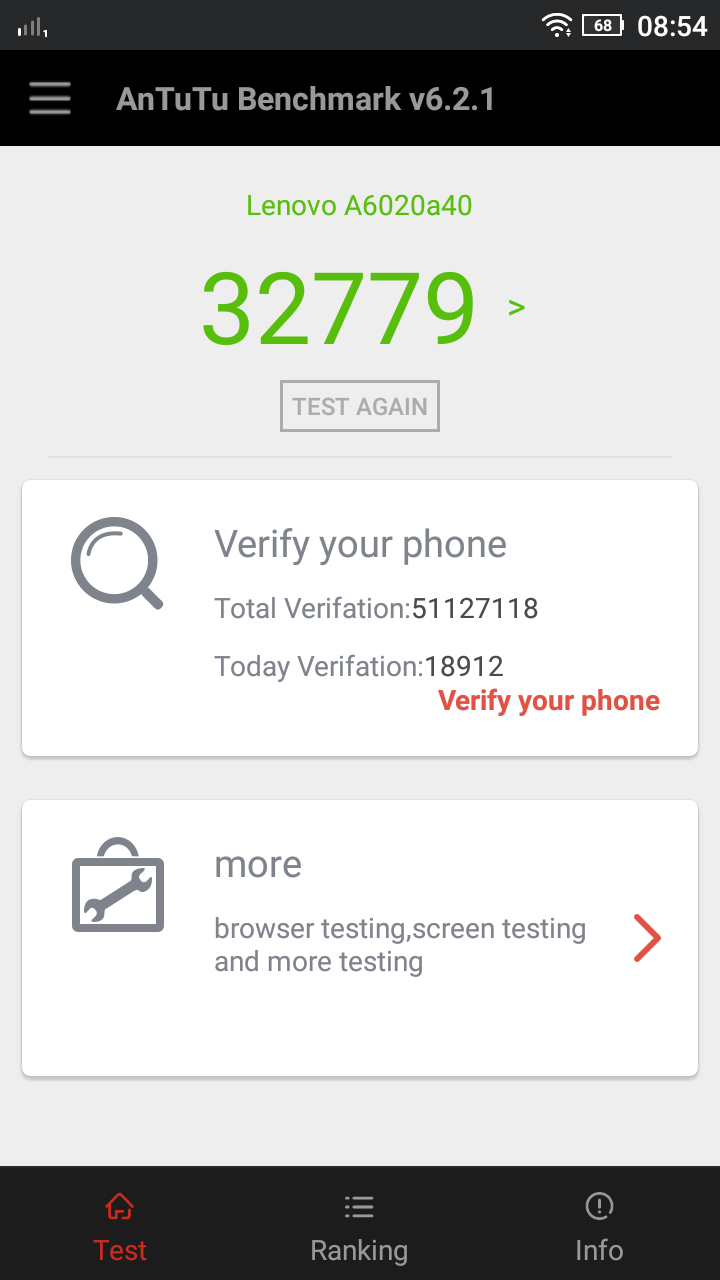Image resolution: width=720 pixels, height=1280 pixels.
Task: Switch to the Info tab
Action: tap(599, 1225)
